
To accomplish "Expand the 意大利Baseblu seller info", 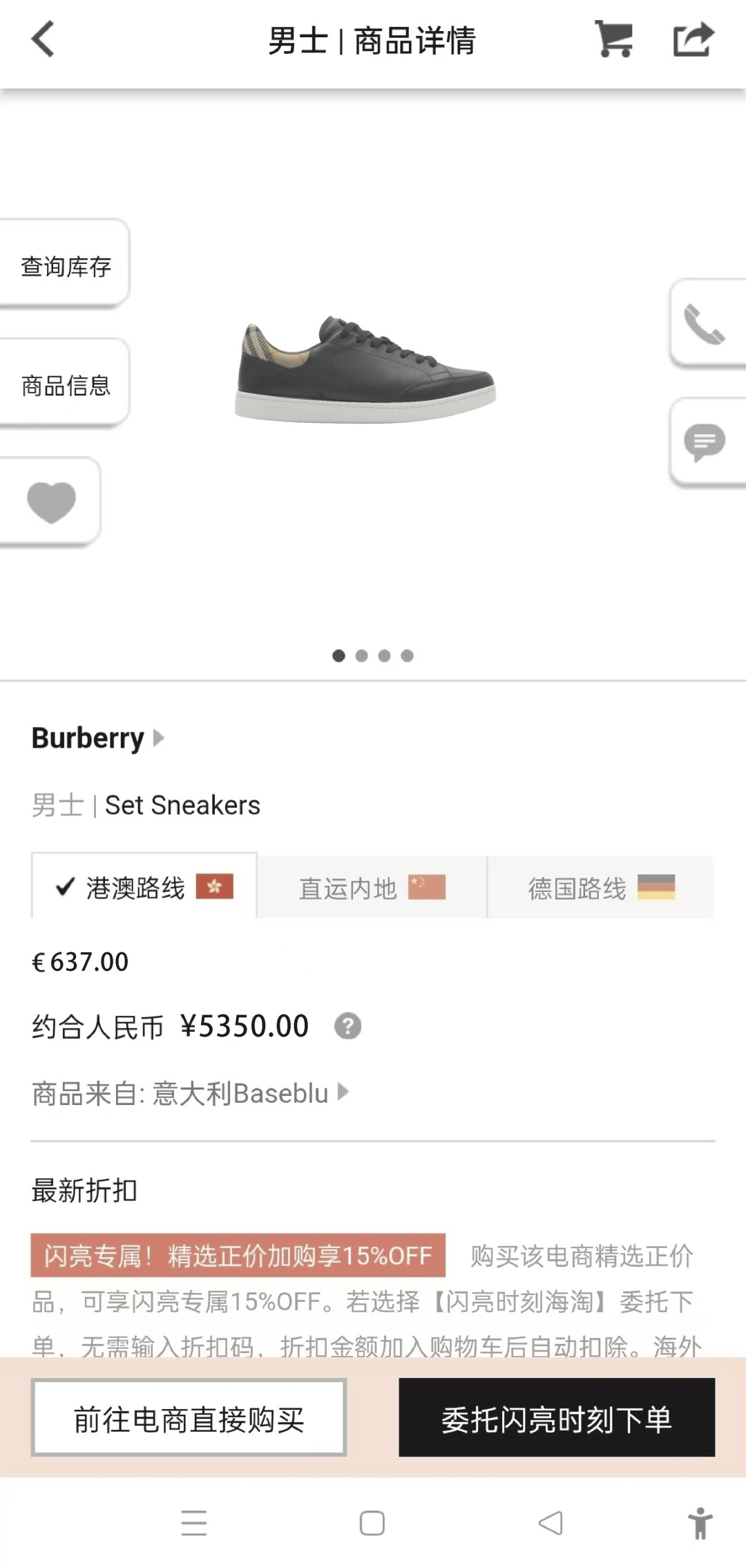I will click(189, 1093).
